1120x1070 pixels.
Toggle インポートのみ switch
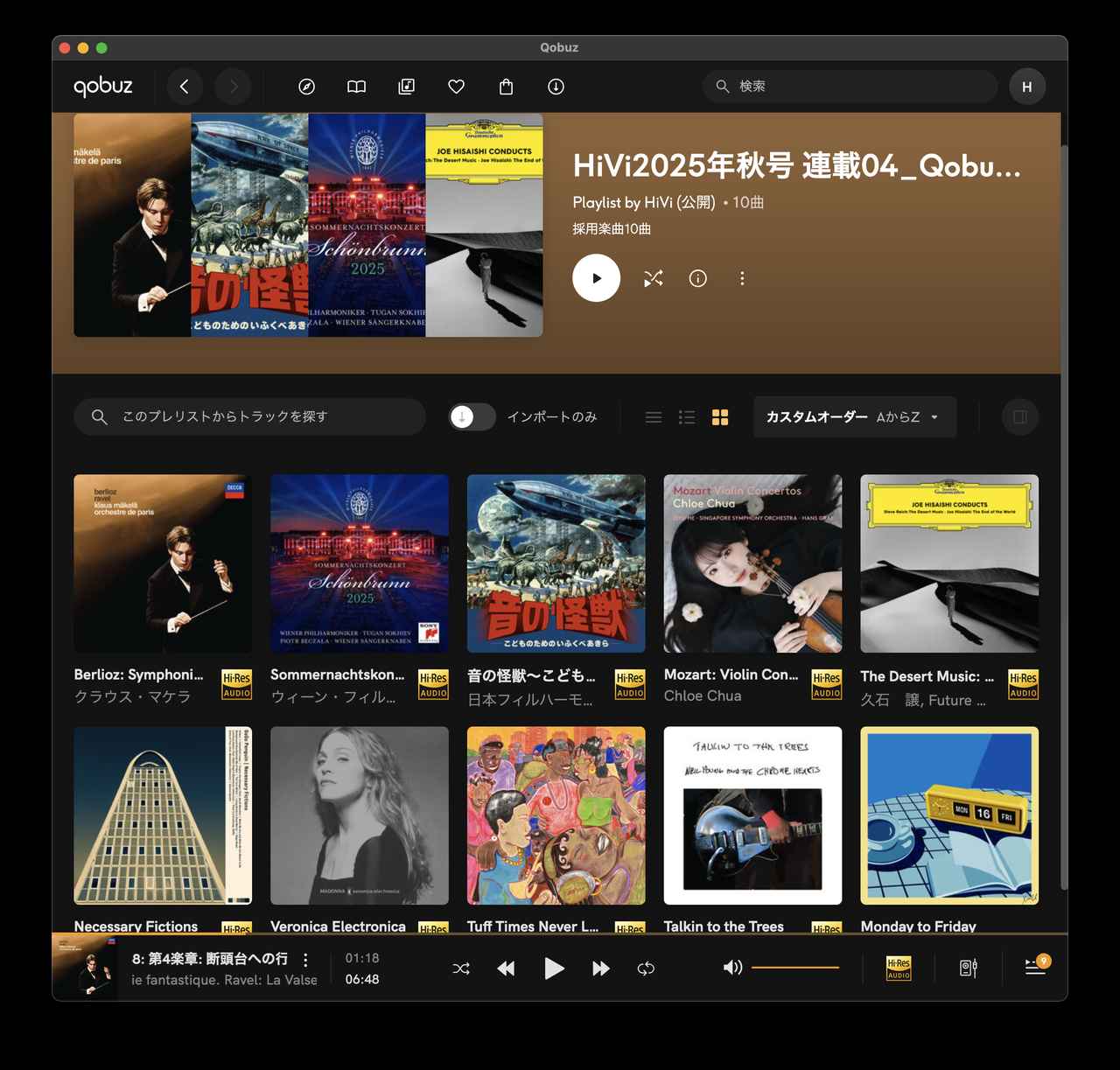click(x=472, y=416)
